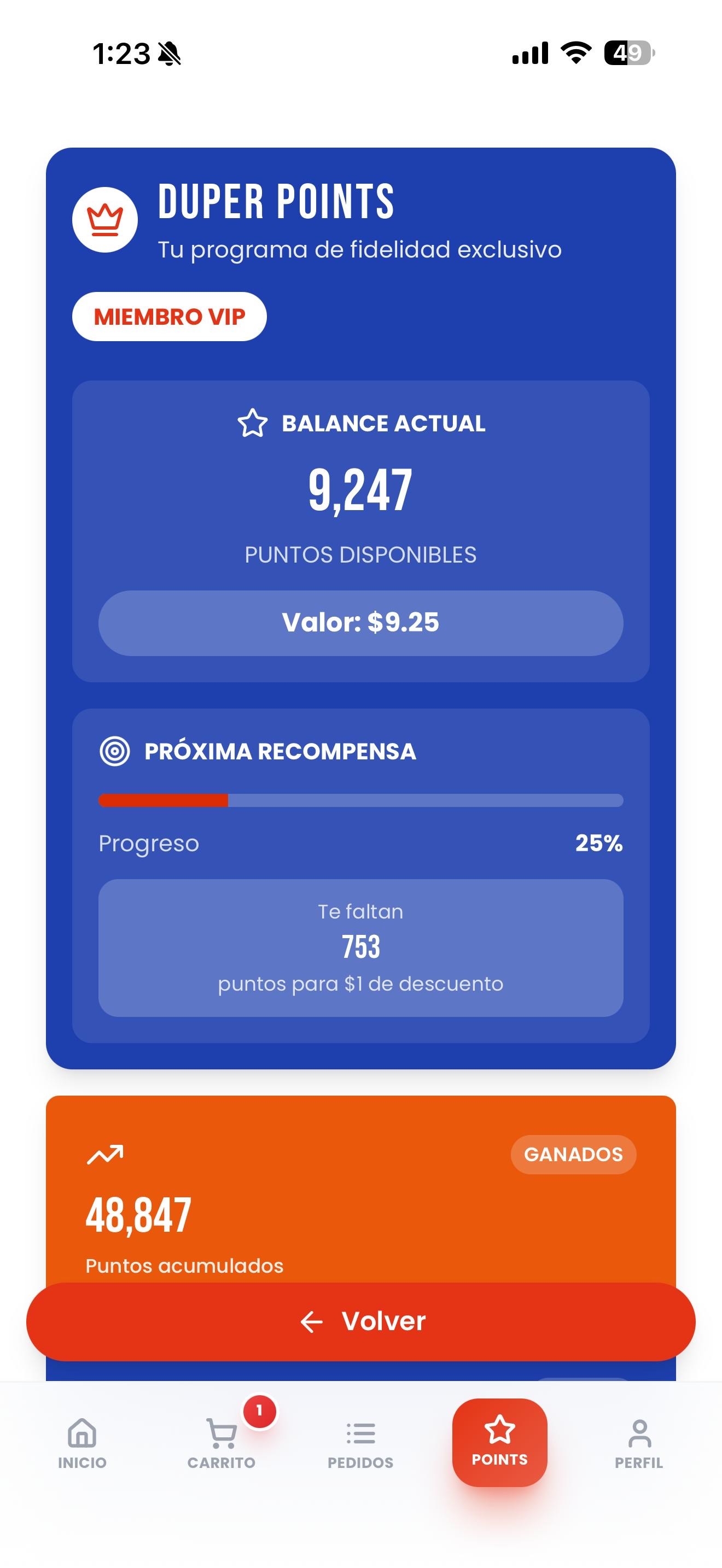The height and width of the screenshot is (1568, 722).
Task: Open the Carrito tab
Action: click(x=222, y=1443)
